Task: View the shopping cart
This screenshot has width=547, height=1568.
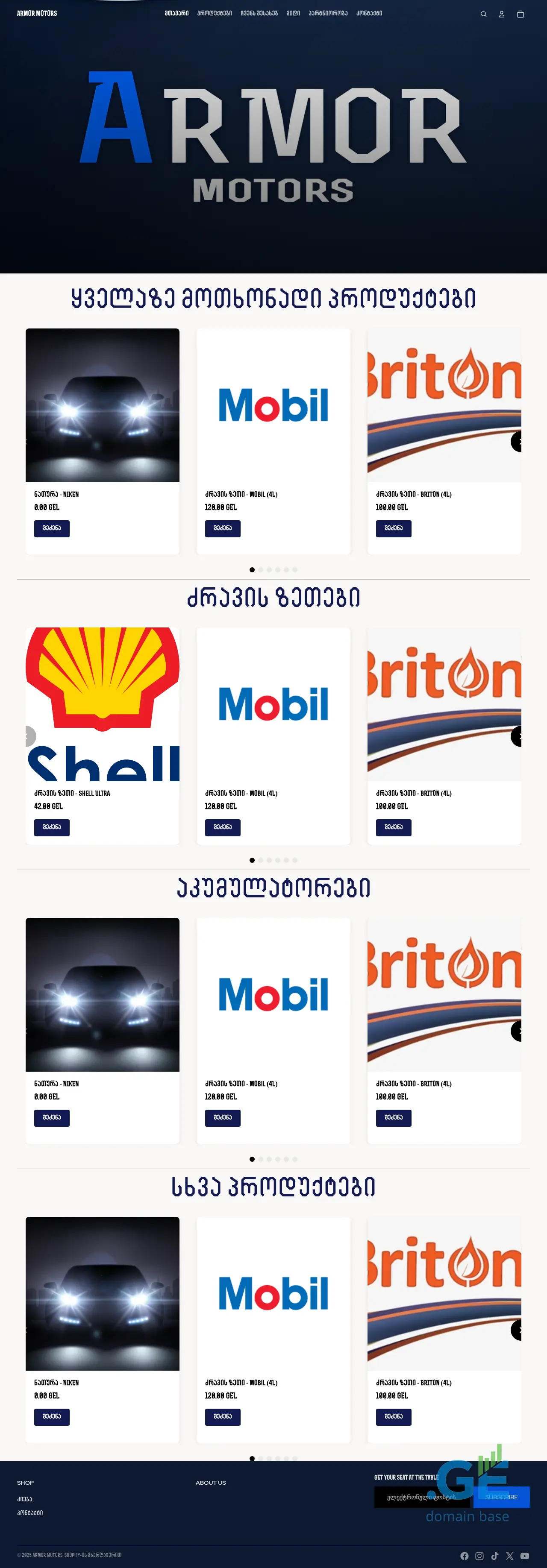Action: (x=520, y=14)
